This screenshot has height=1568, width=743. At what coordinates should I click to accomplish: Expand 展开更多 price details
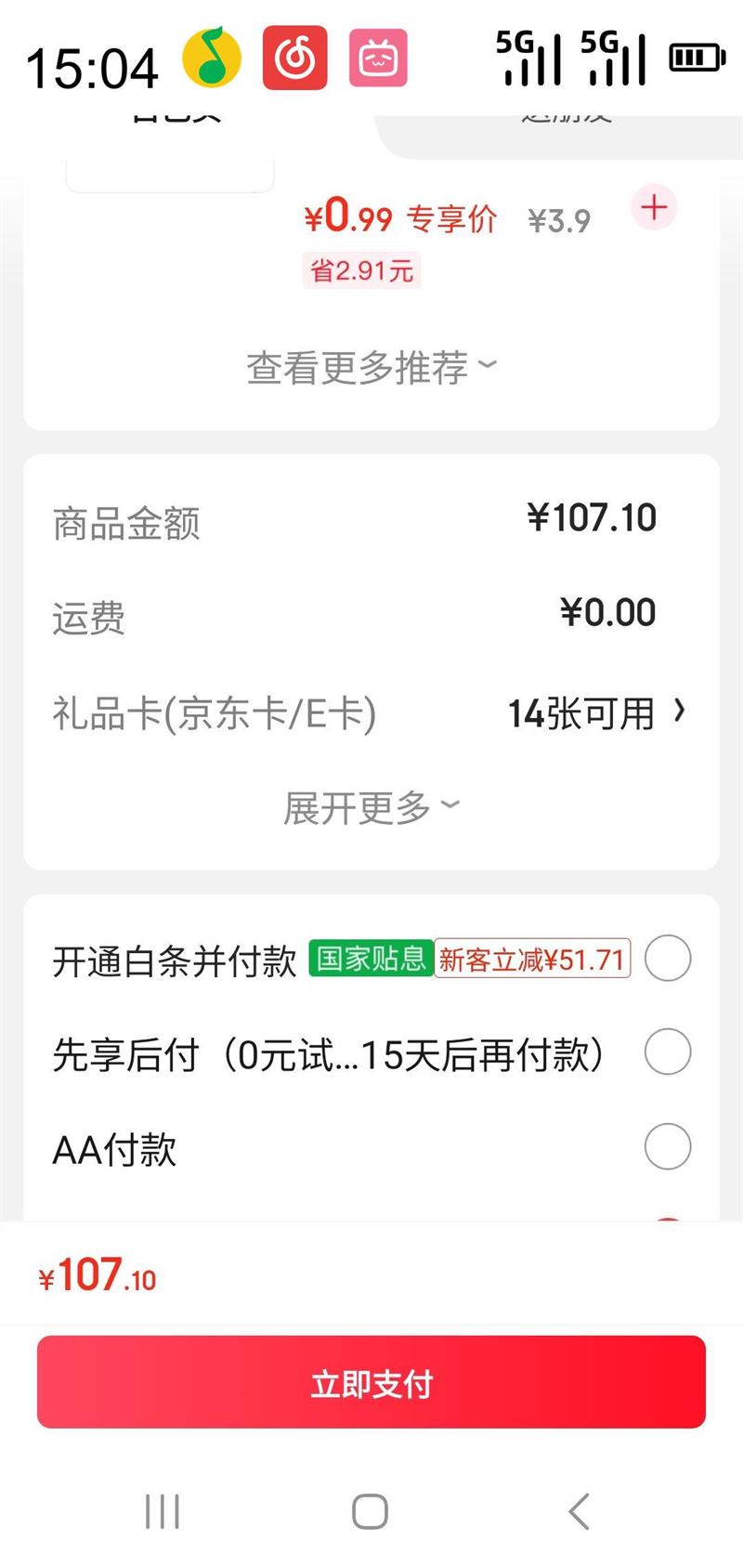tap(371, 807)
